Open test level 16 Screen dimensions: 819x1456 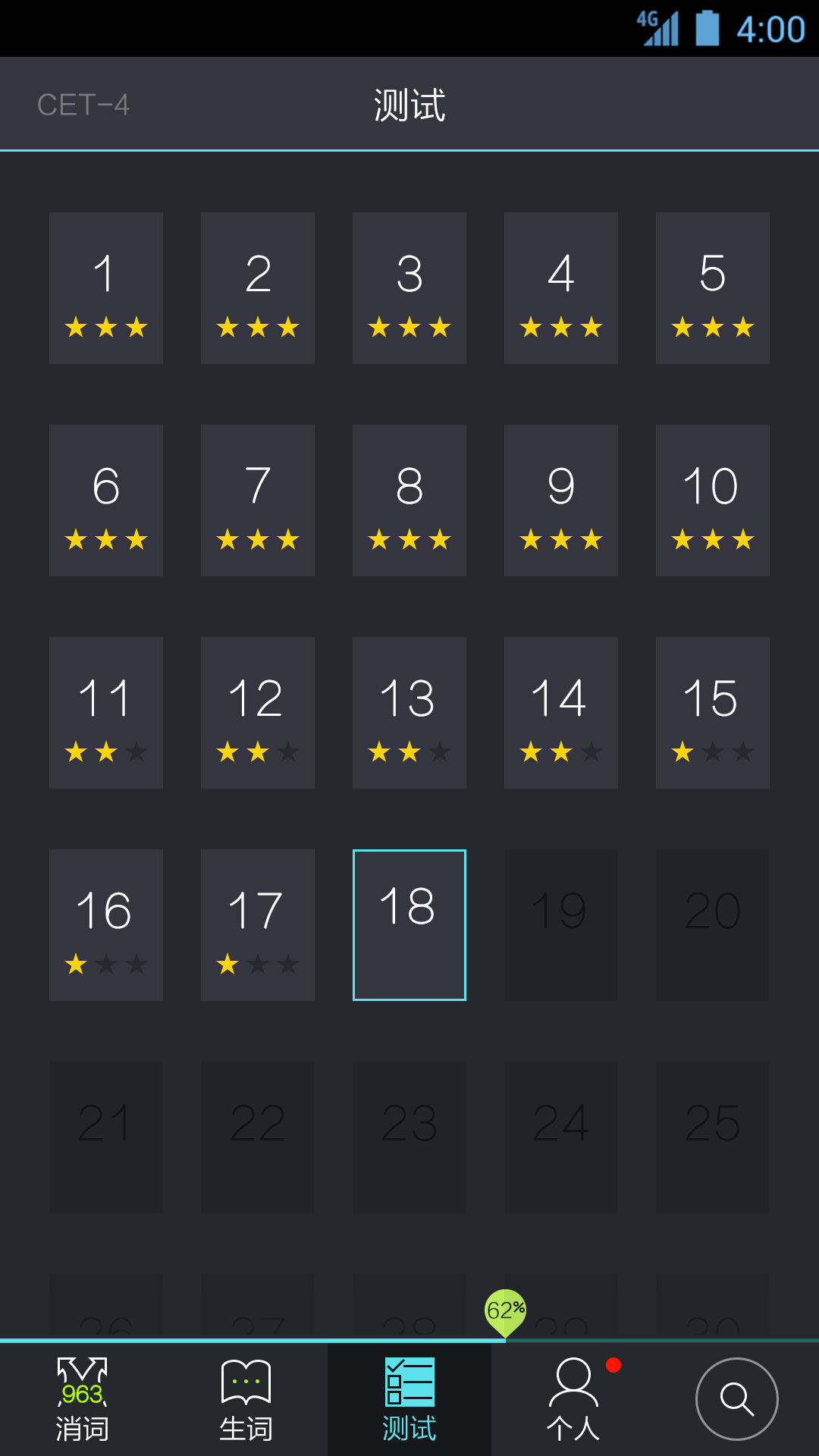(x=106, y=925)
